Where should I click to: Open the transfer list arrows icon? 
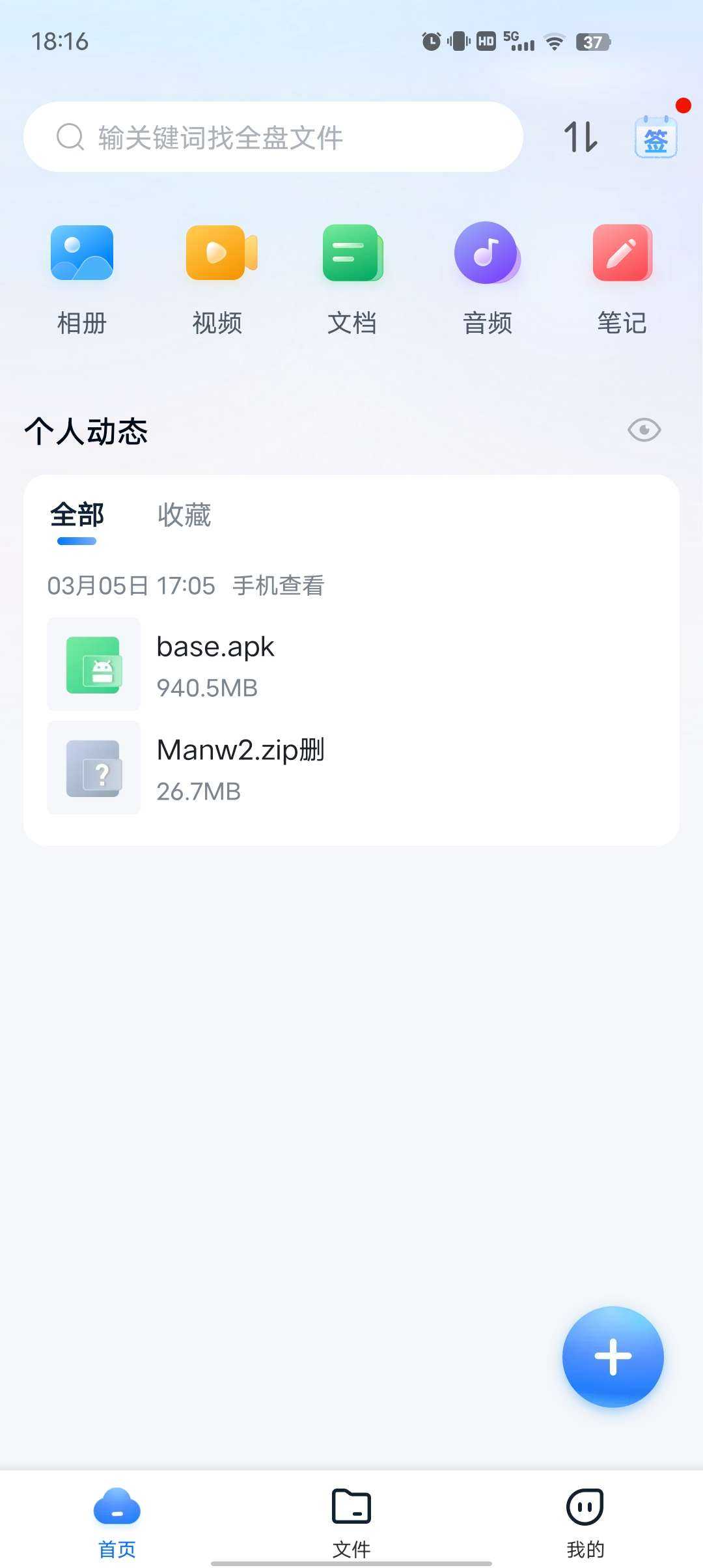pos(580,137)
